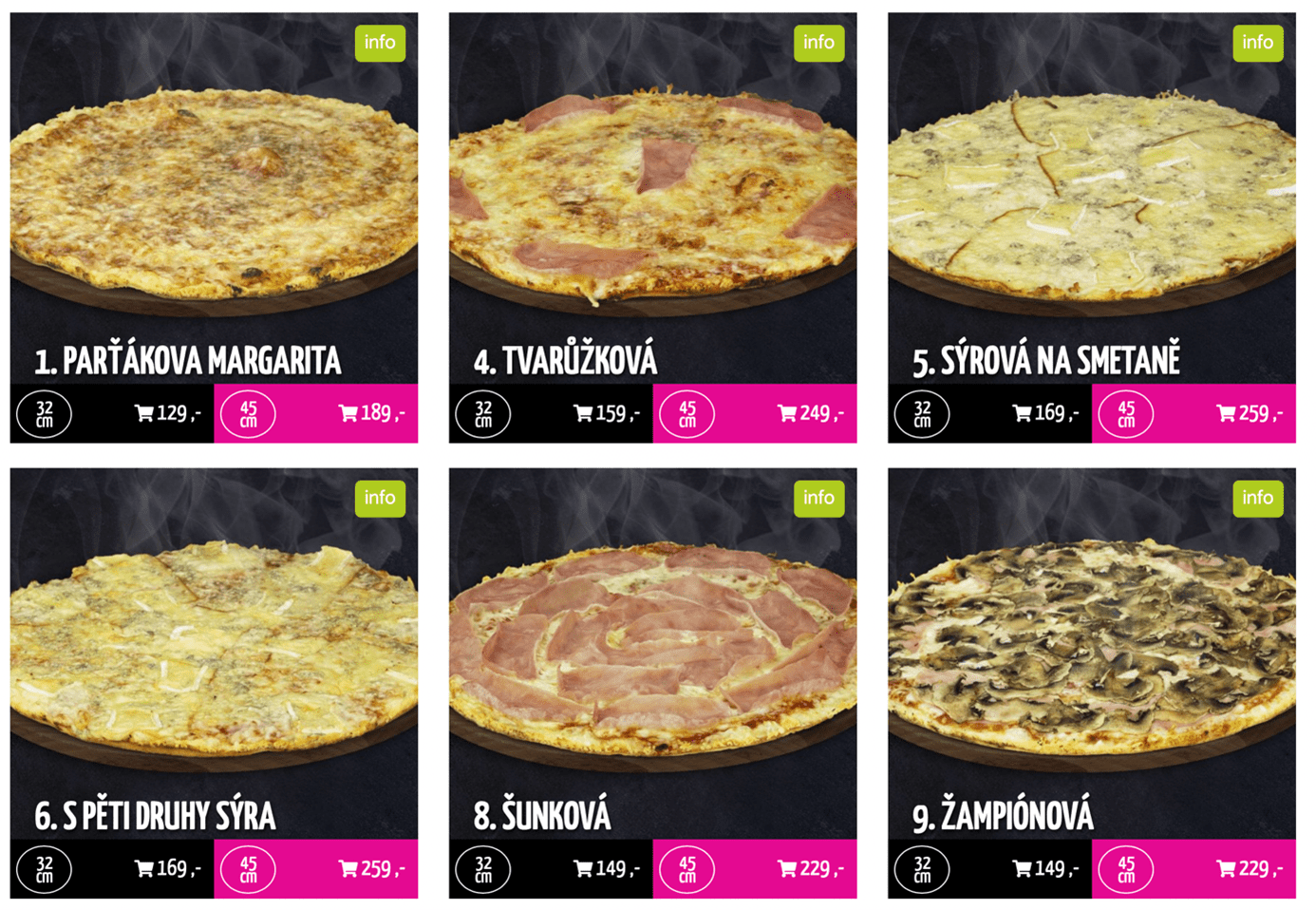View info on Sýrová na smetaně

coord(1257,43)
